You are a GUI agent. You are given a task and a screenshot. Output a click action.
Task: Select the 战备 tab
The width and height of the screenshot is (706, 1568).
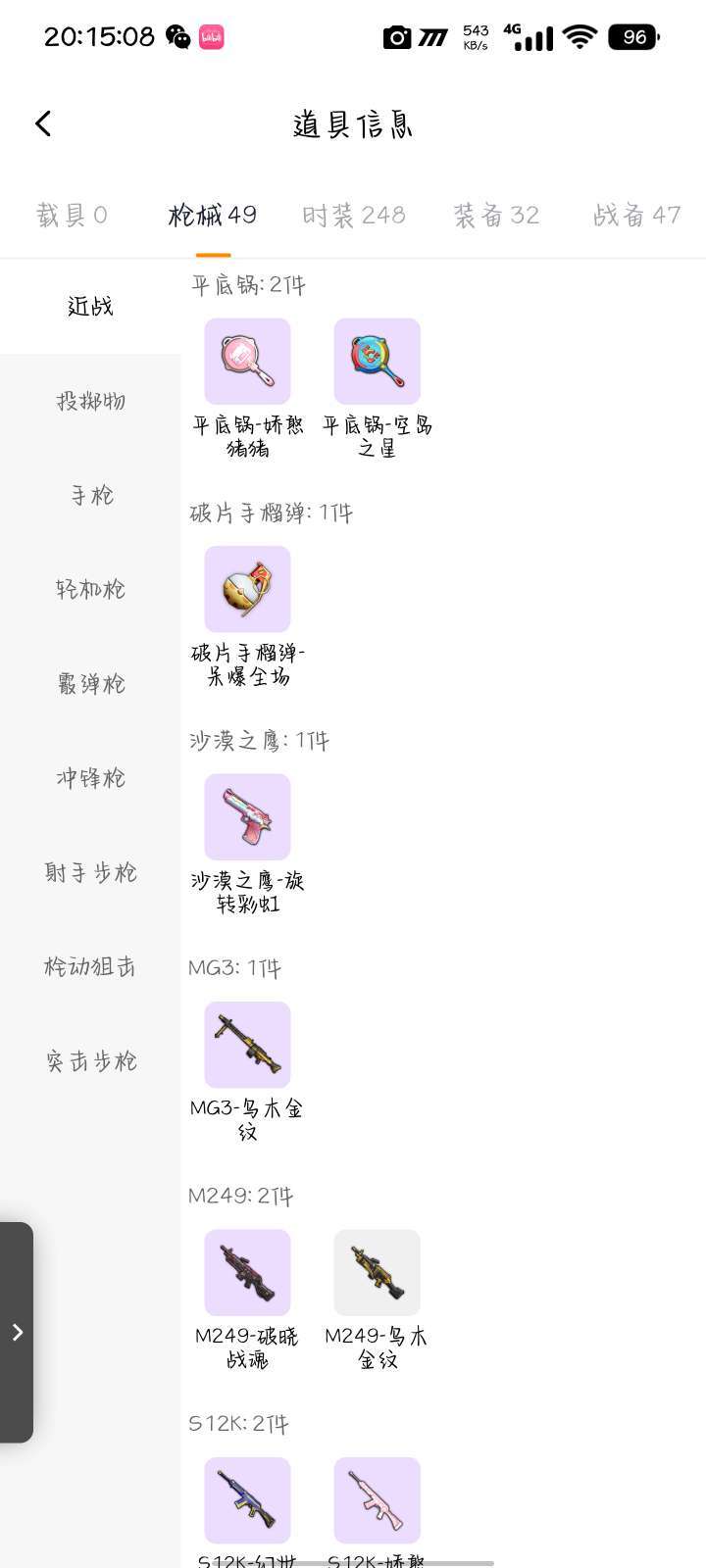pos(636,215)
